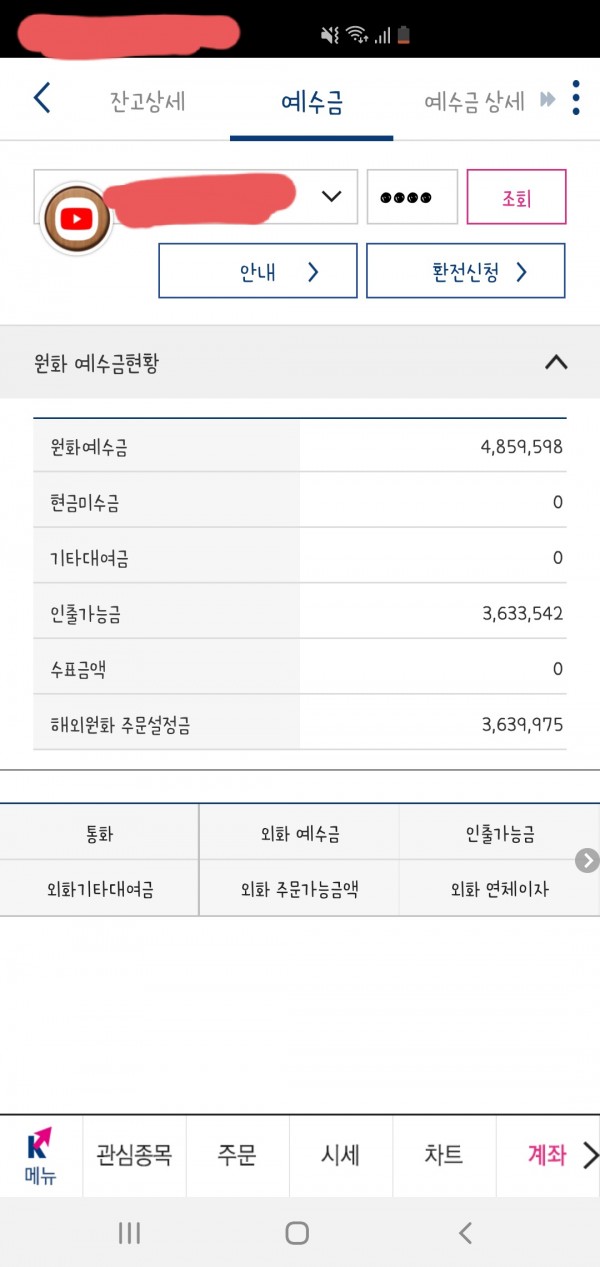Switch to the 예수금 상세 tab
The width and height of the screenshot is (600, 1267).
click(x=474, y=102)
